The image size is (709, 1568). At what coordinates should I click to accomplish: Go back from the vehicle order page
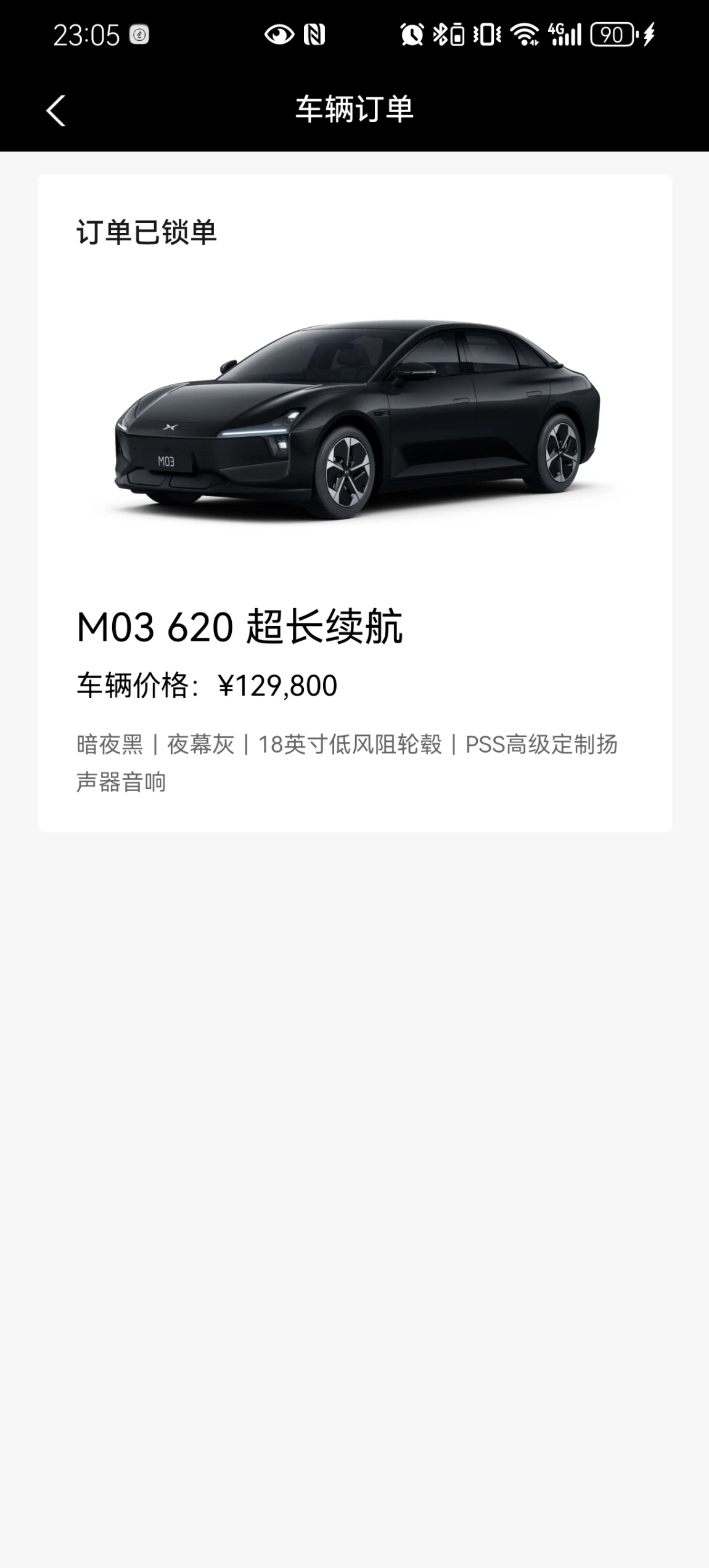click(55, 111)
